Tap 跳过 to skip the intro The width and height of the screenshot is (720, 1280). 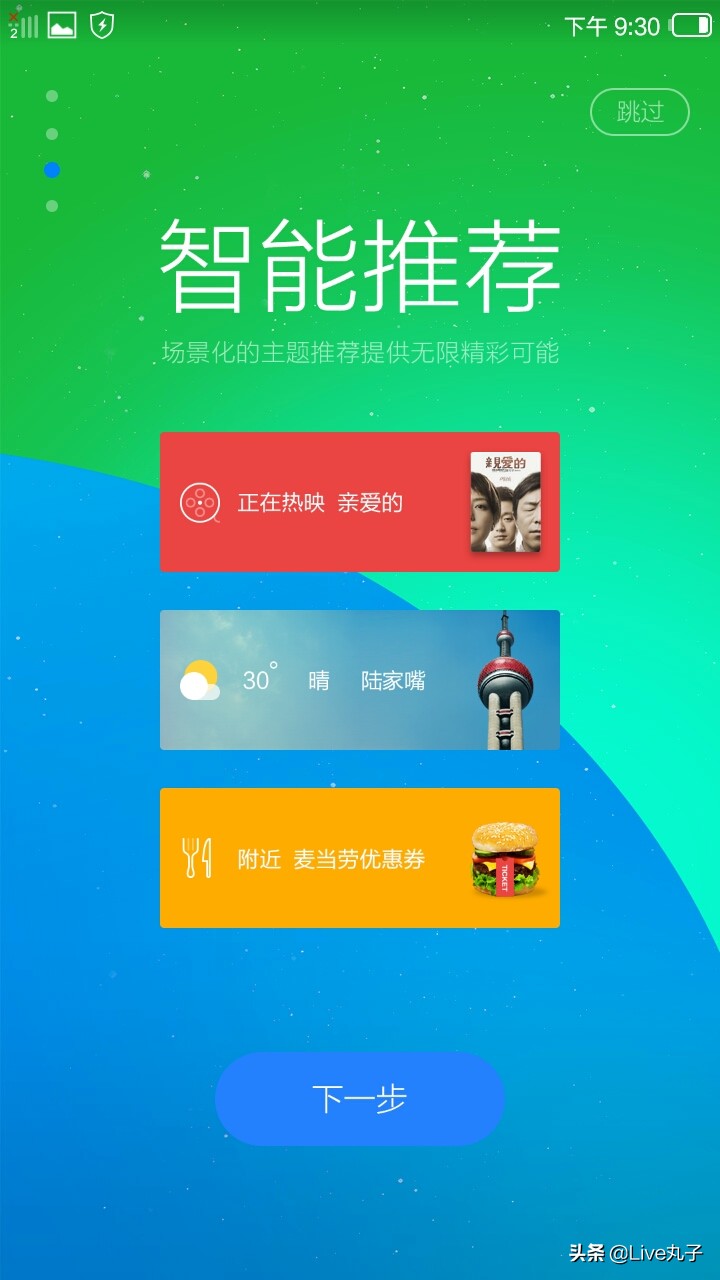pyautogui.click(x=640, y=112)
